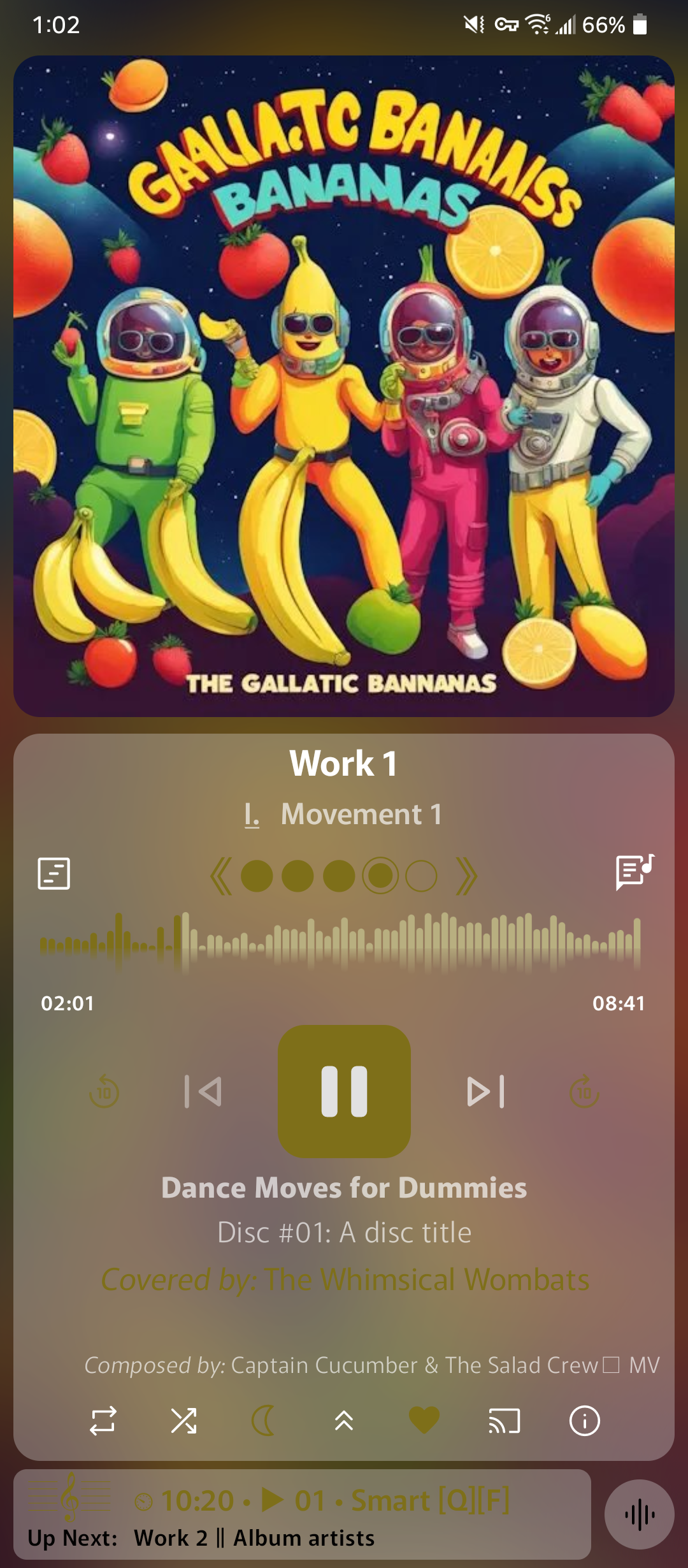Tap the Gallatic Bananas album artwork
The width and height of the screenshot is (688, 1568).
pyautogui.click(x=344, y=386)
